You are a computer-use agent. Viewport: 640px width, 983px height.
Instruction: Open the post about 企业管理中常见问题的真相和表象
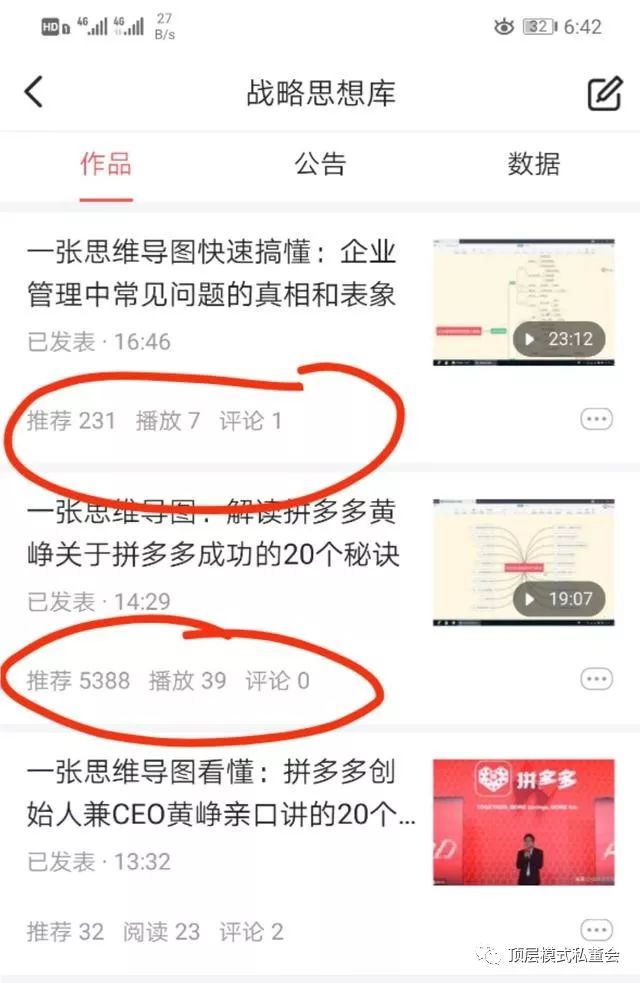[x=212, y=272]
